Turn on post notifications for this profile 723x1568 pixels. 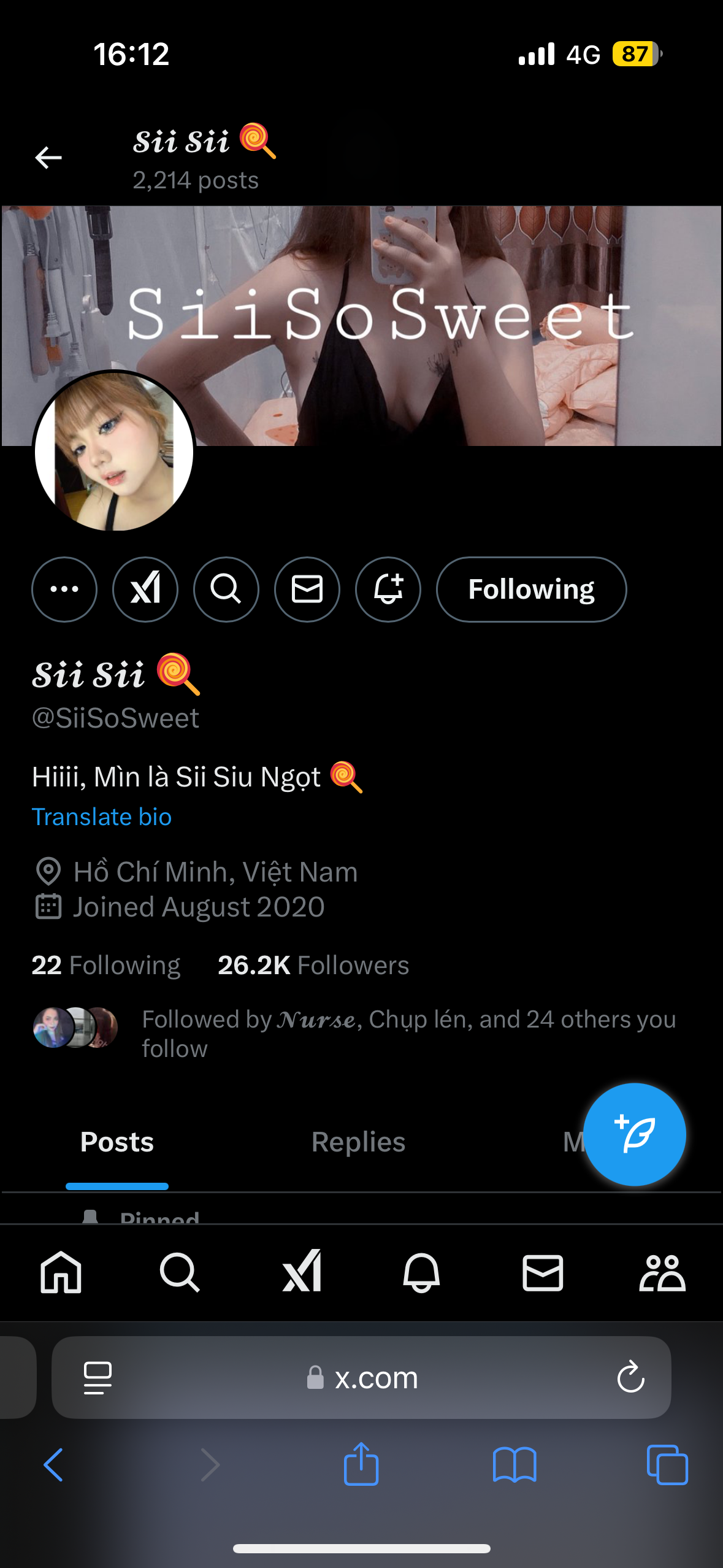(x=388, y=590)
